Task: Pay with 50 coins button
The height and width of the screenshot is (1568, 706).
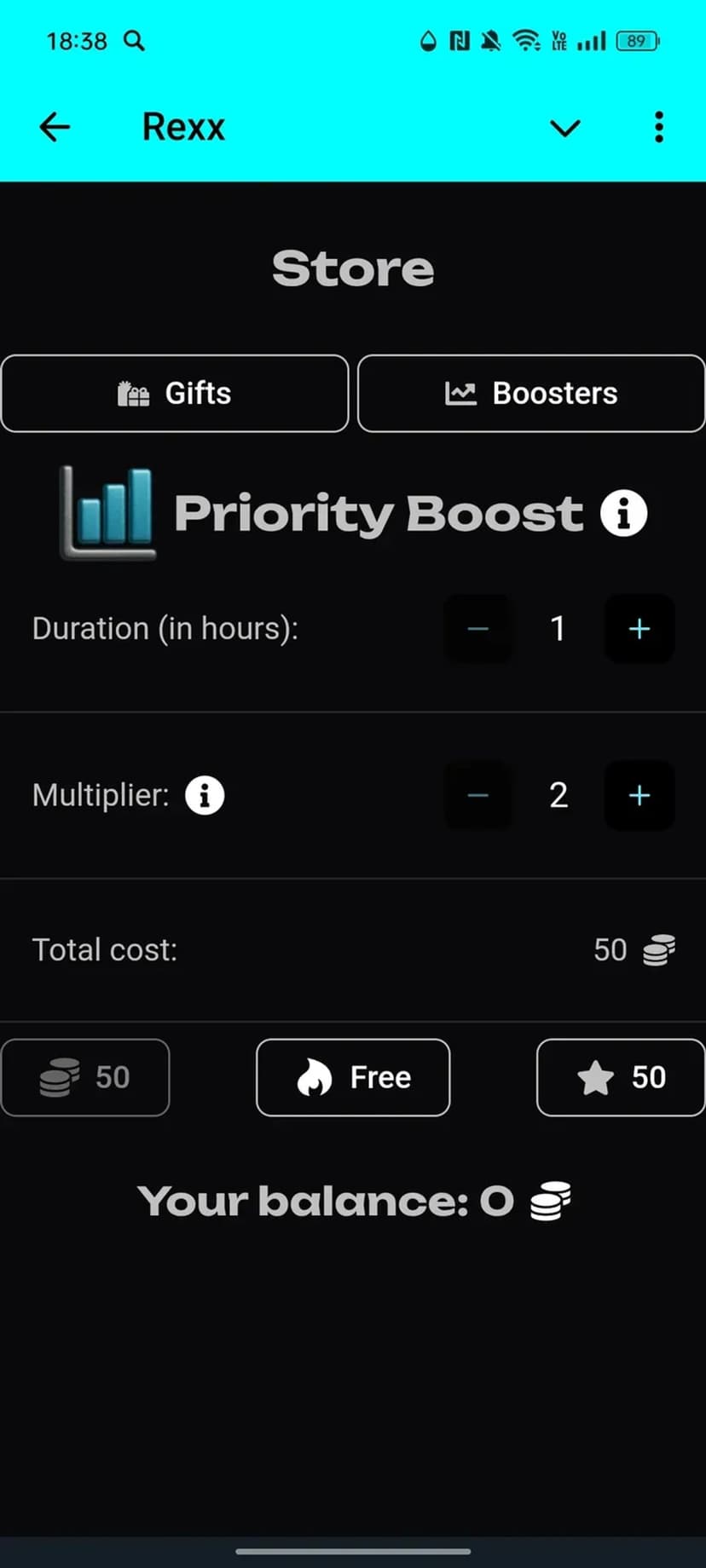Action: [85, 1077]
